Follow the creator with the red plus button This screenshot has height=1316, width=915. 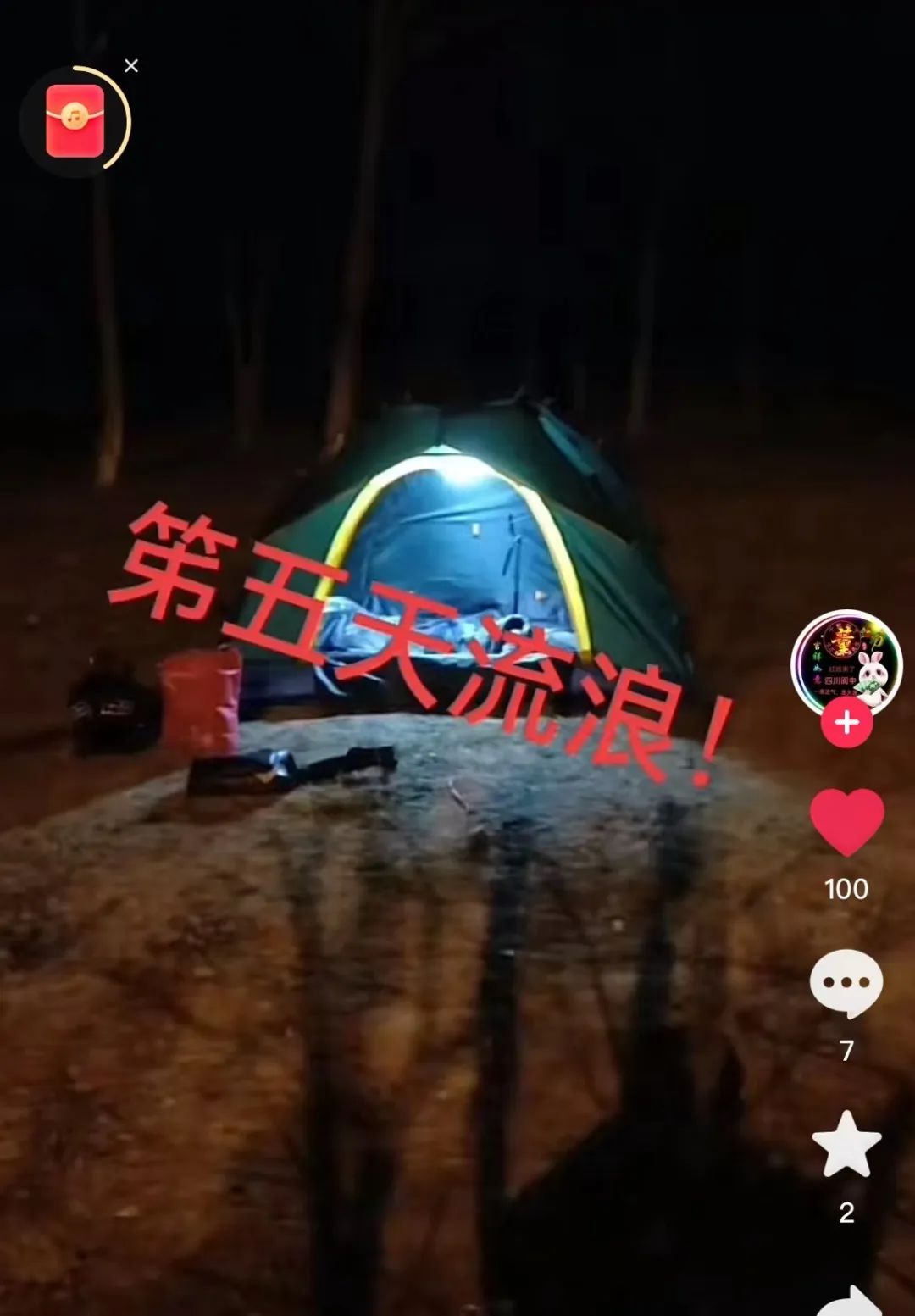click(845, 722)
